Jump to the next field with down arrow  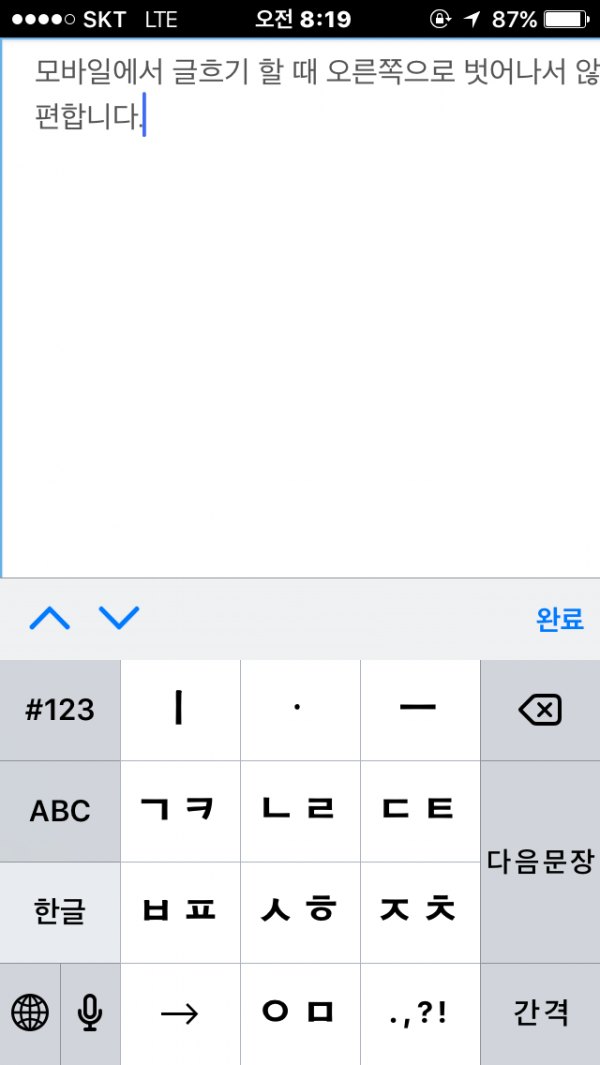[x=120, y=619]
